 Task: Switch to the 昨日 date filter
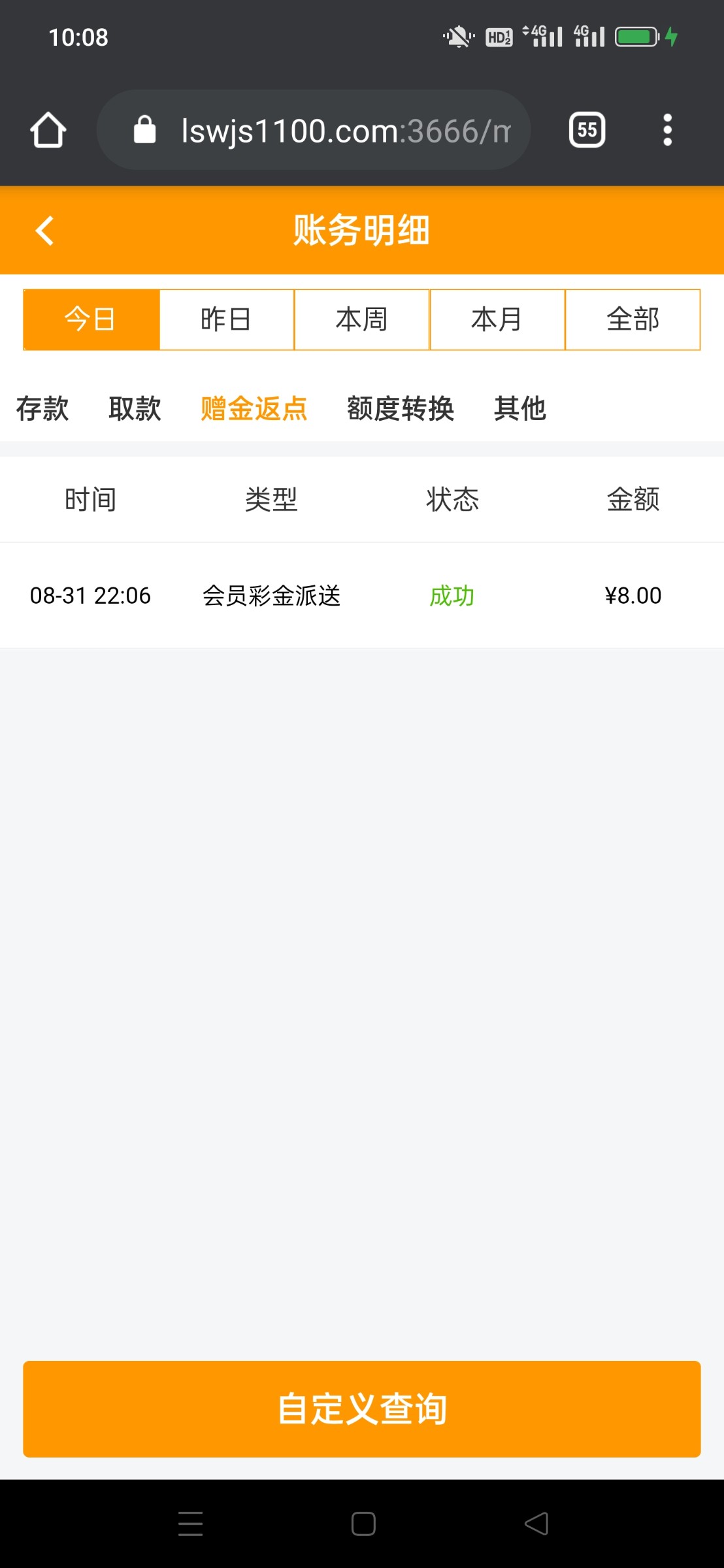click(x=227, y=319)
